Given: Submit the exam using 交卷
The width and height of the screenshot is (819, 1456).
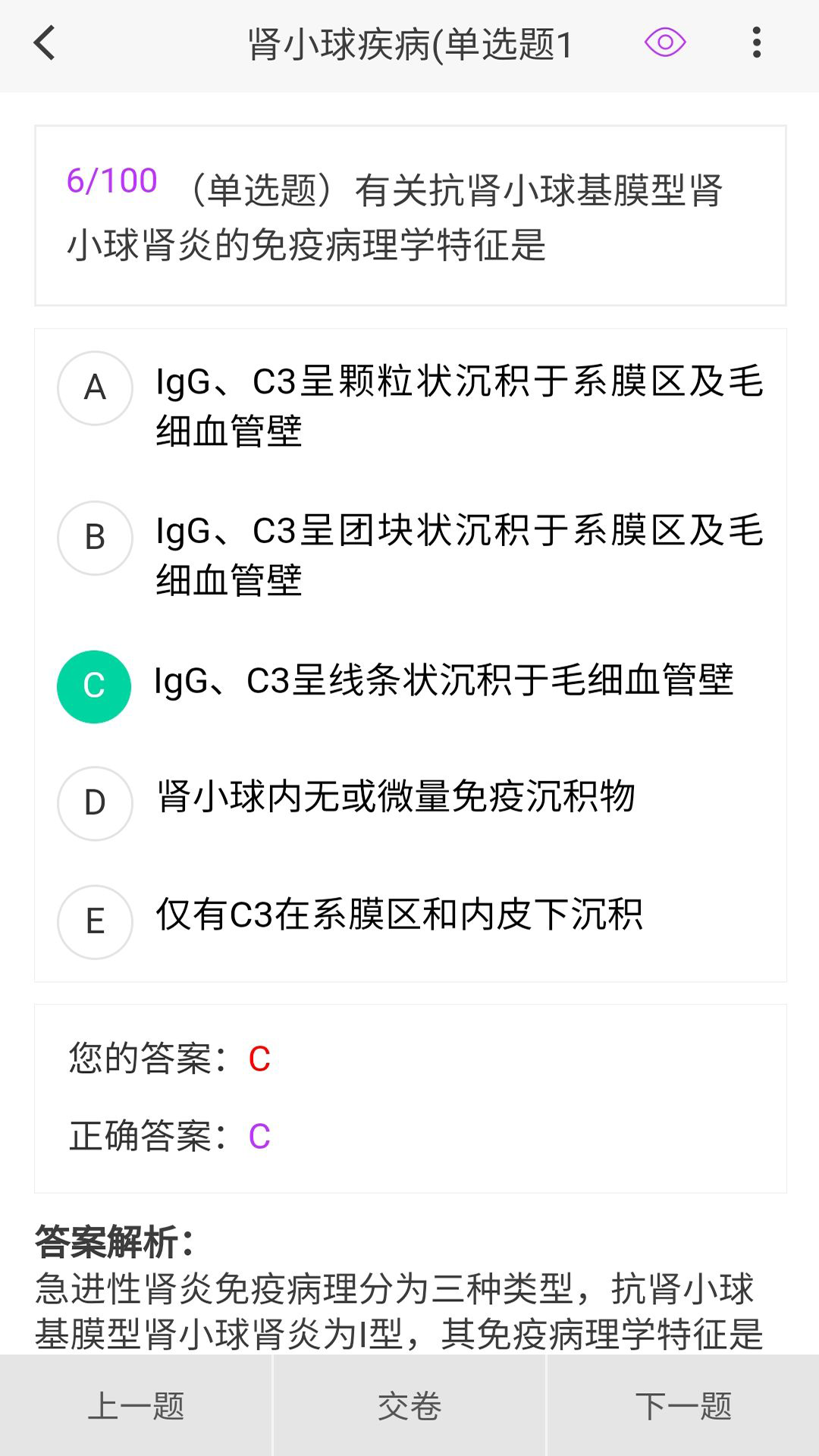Looking at the screenshot, I should point(409,1407).
